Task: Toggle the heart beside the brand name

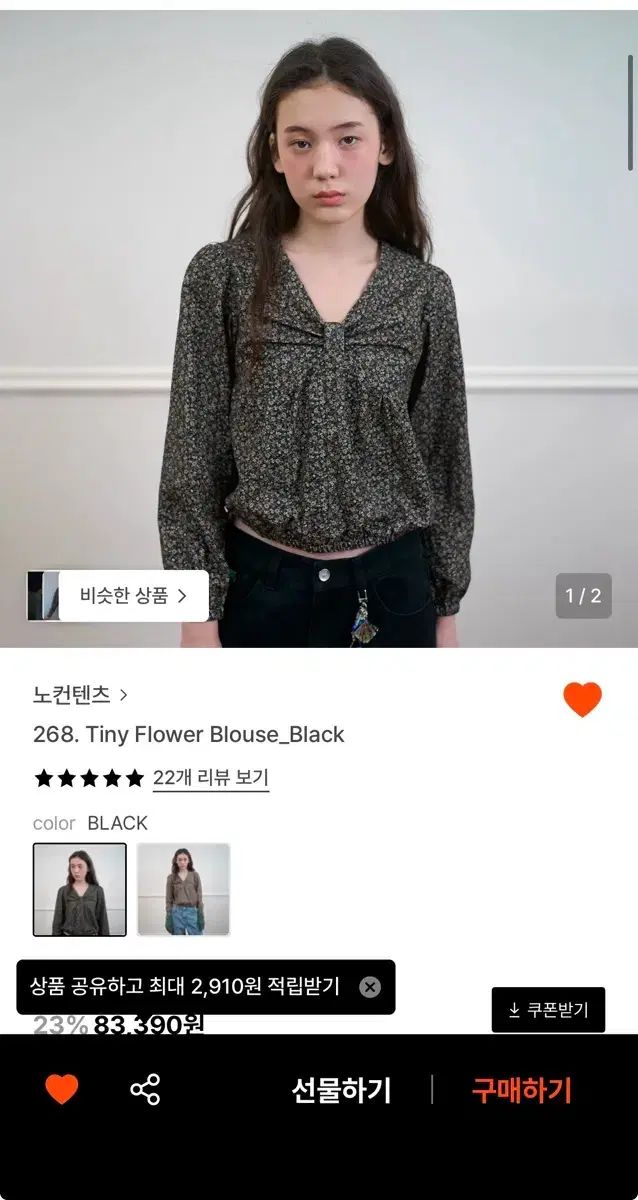Action: [x=583, y=699]
